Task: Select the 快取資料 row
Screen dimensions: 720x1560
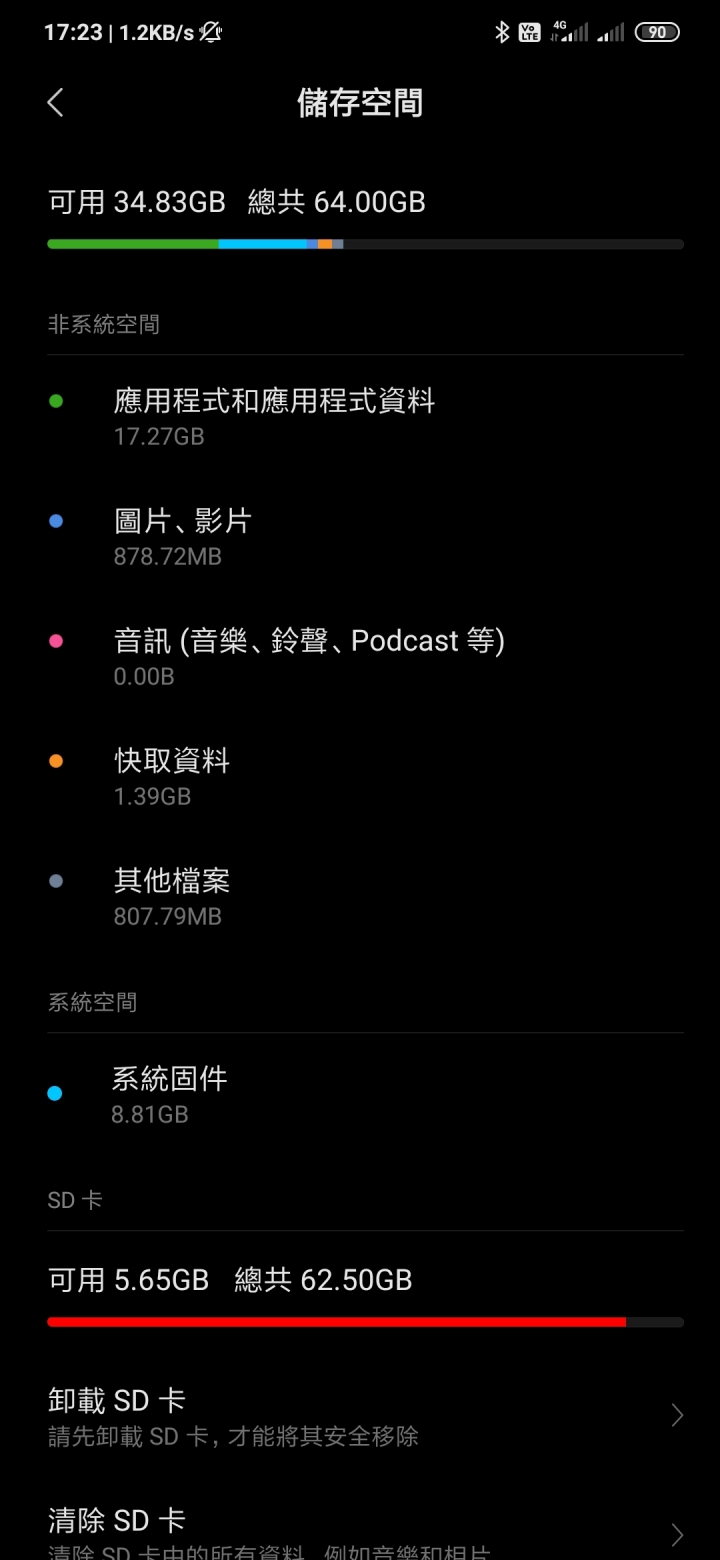Action: click(x=360, y=778)
